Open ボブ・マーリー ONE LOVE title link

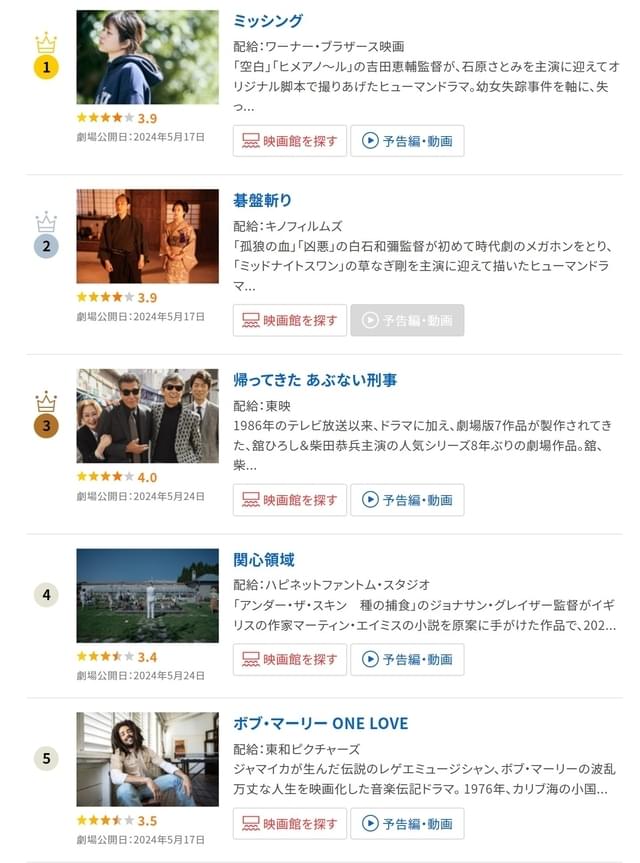(320, 723)
